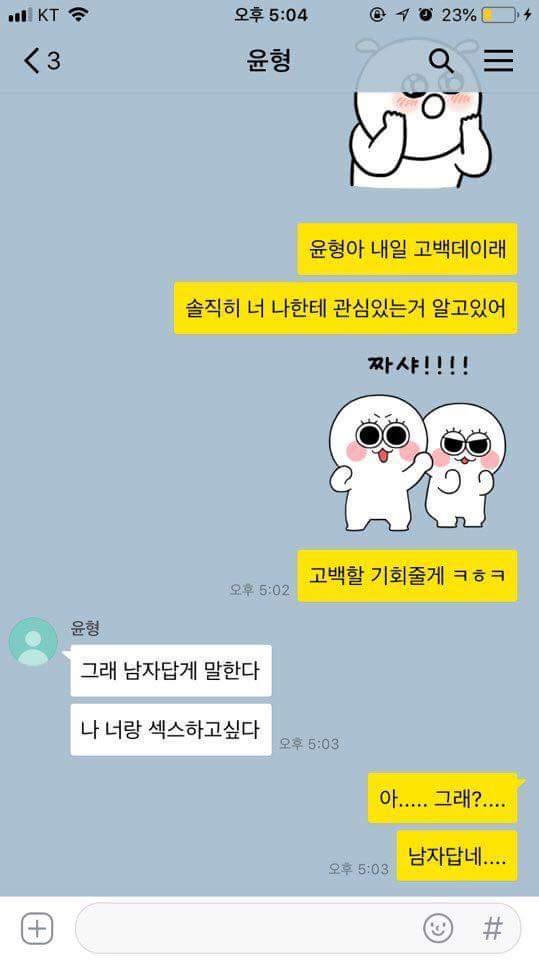This screenshot has height=960, width=539.
Task: Open the chat room hamburger menu
Action: click(499, 61)
